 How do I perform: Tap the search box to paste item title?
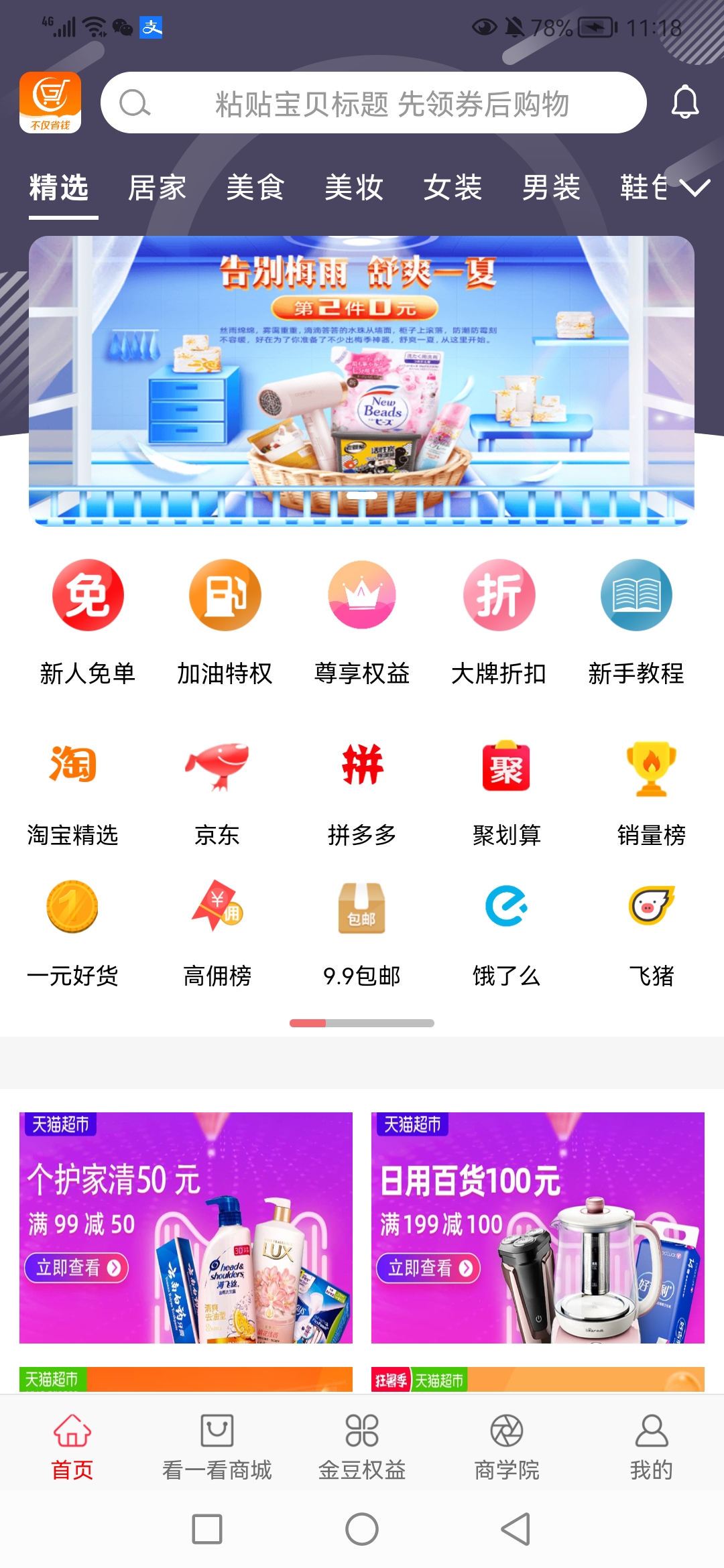[x=373, y=103]
